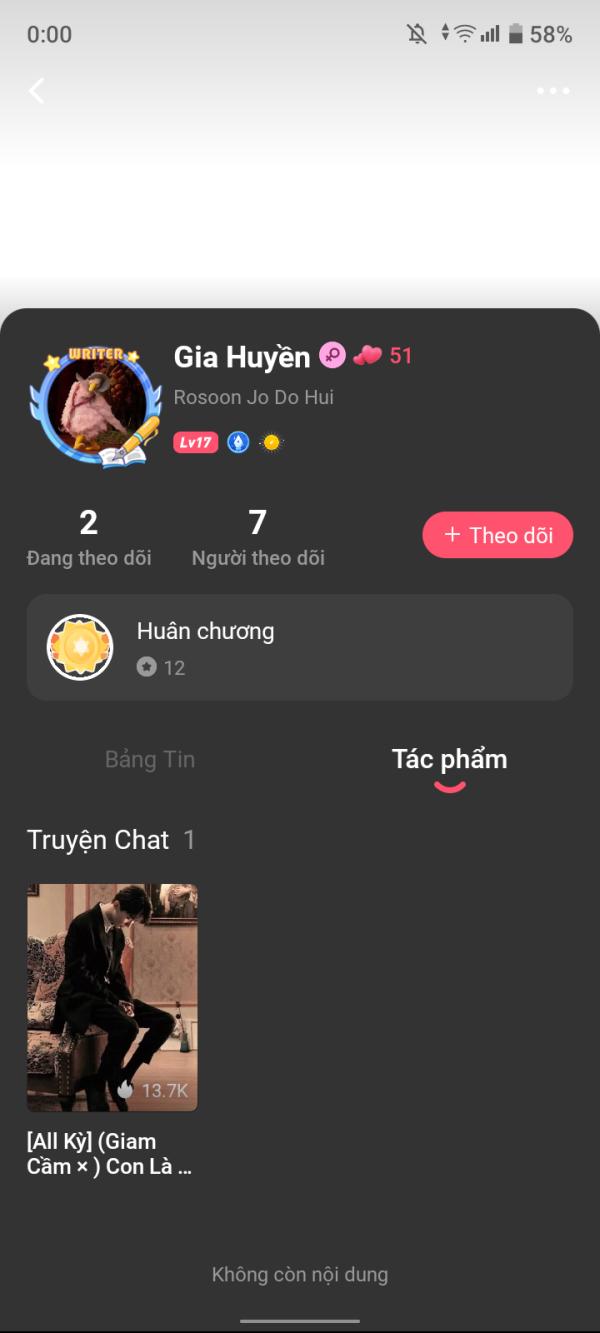View the Người theo dõi followers list
Image resolution: width=600 pixels, height=1333 pixels.
pos(258,538)
